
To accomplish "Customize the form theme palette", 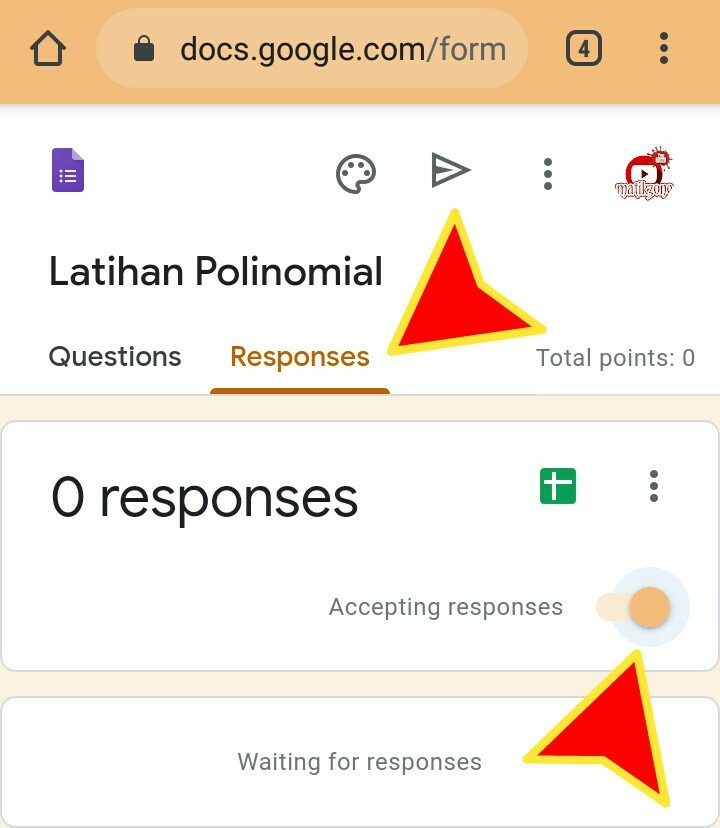I will coord(355,174).
